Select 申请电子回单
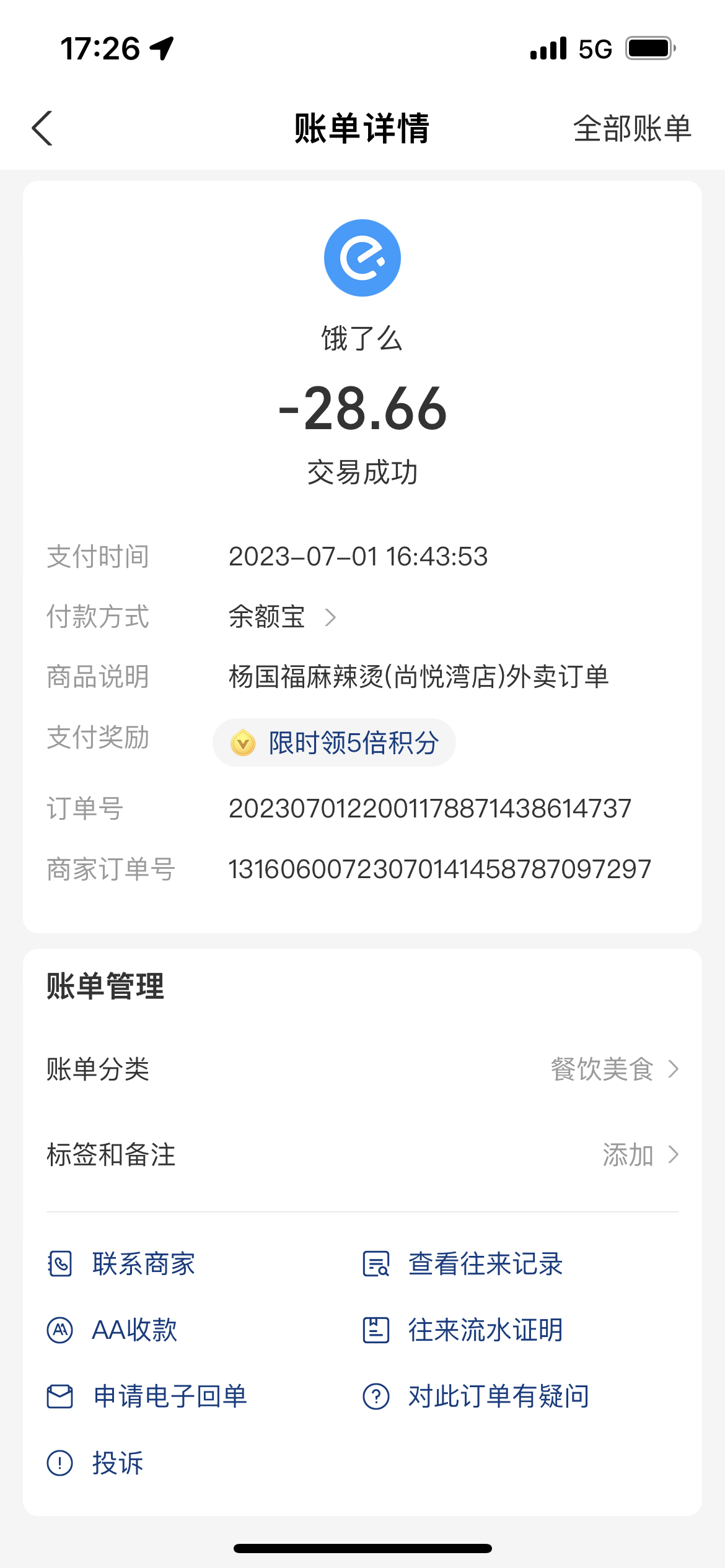The width and height of the screenshot is (725, 1568). [147, 1396]
